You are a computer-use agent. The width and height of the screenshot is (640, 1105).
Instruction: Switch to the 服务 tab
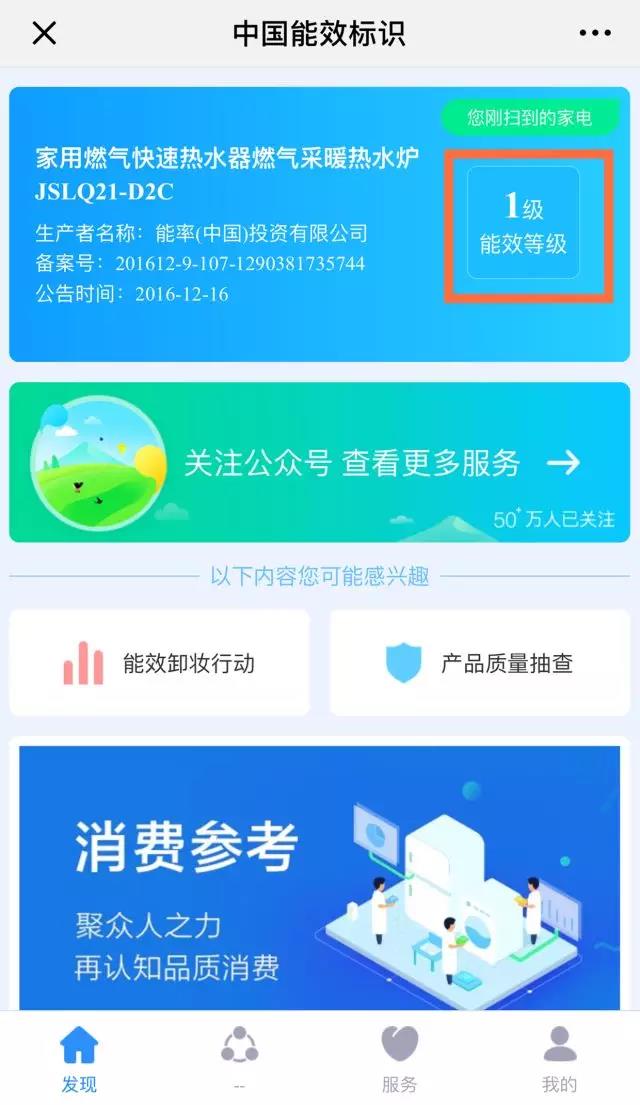coord(400,1058)
